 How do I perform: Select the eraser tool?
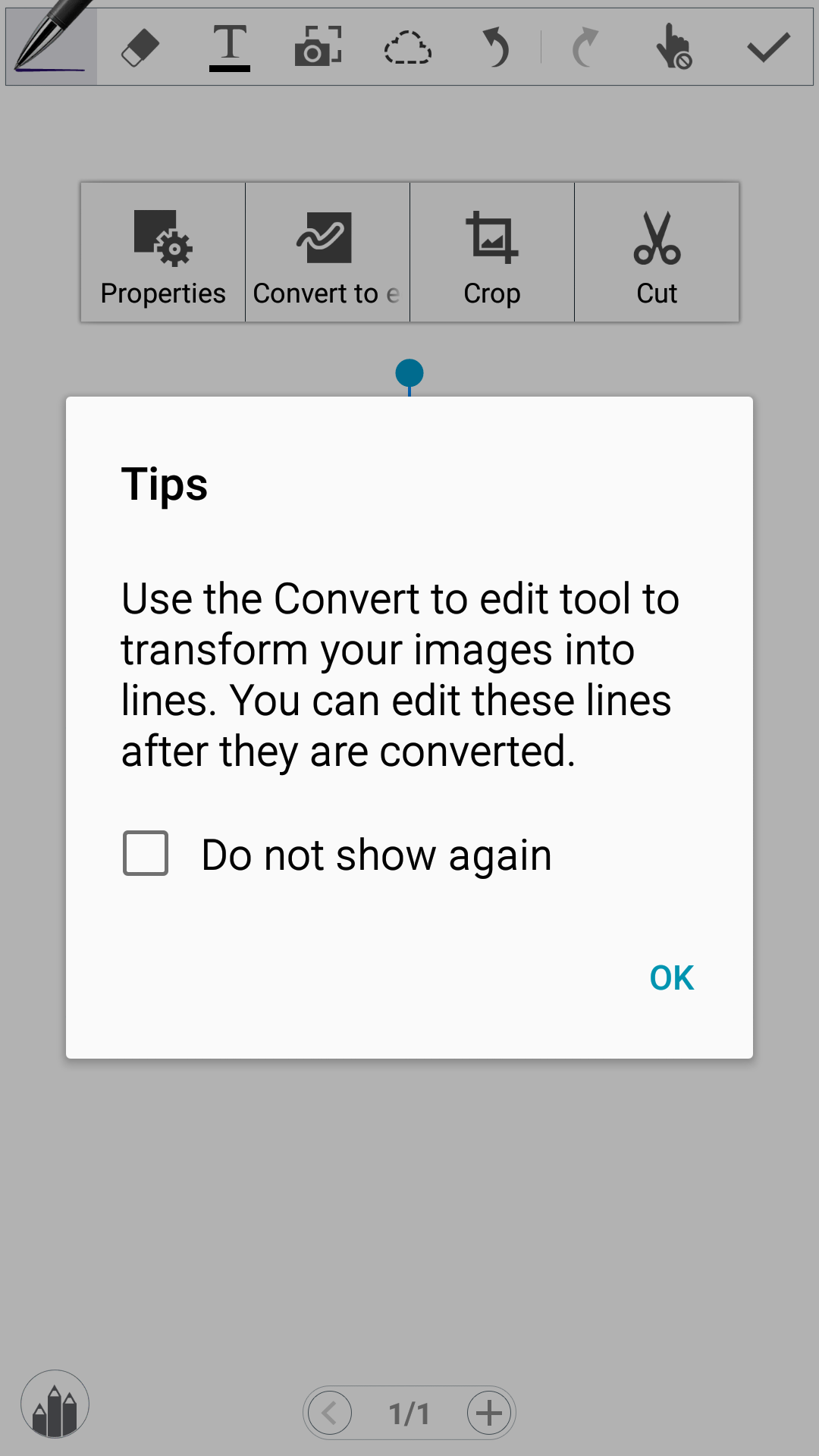(x=140, y=47)
